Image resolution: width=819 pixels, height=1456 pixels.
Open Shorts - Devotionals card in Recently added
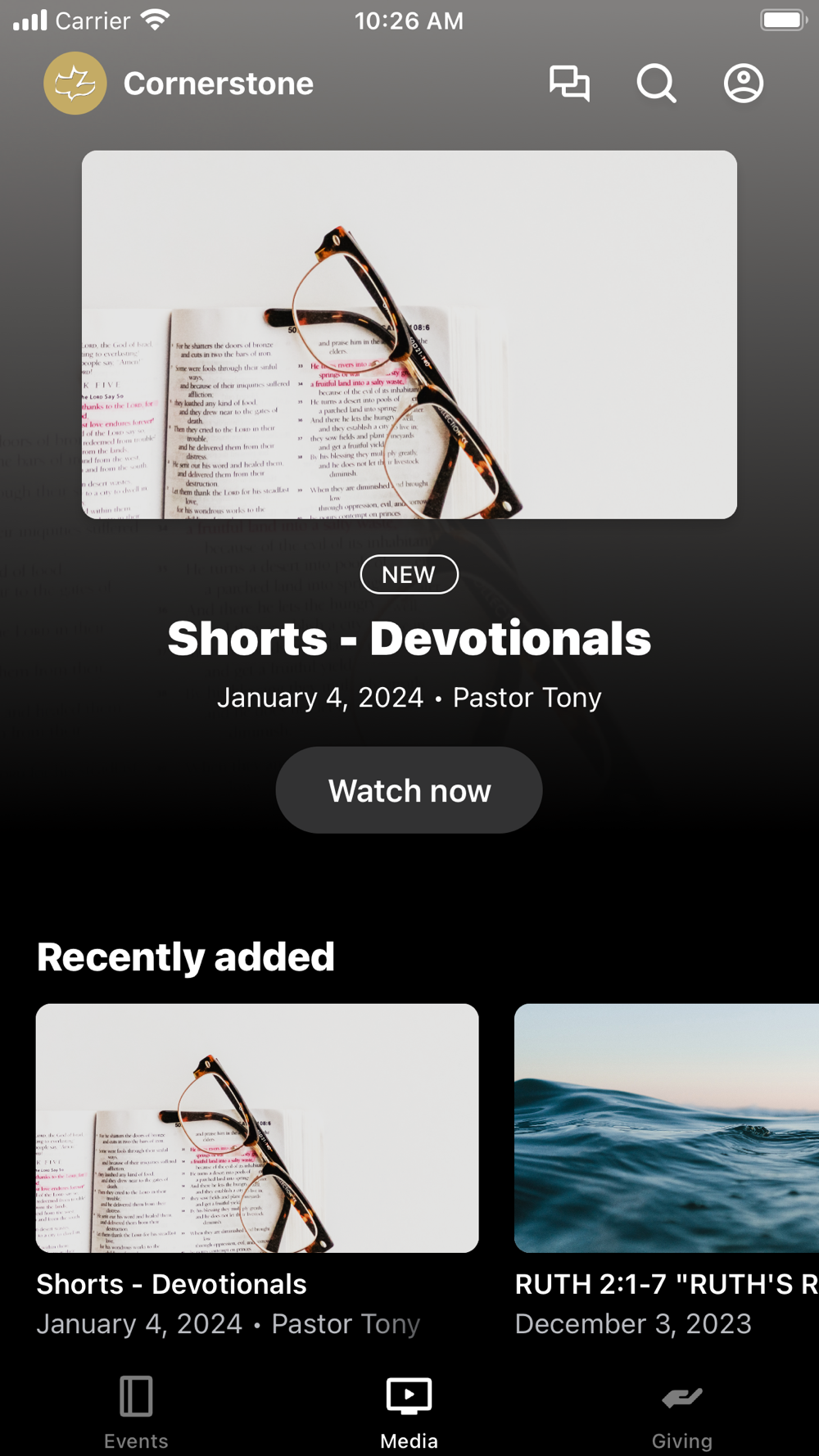[257, 1128]
